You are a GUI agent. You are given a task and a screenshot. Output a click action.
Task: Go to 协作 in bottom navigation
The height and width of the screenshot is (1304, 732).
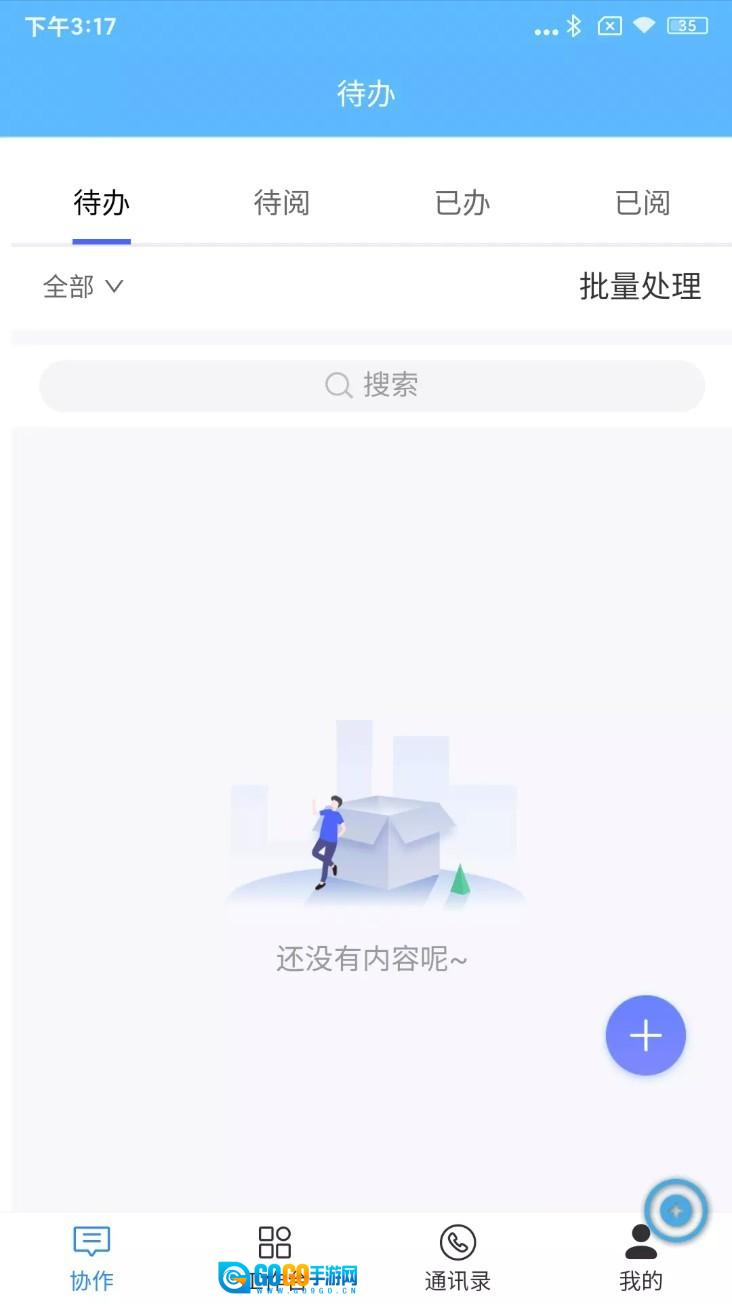[92, 1258]
